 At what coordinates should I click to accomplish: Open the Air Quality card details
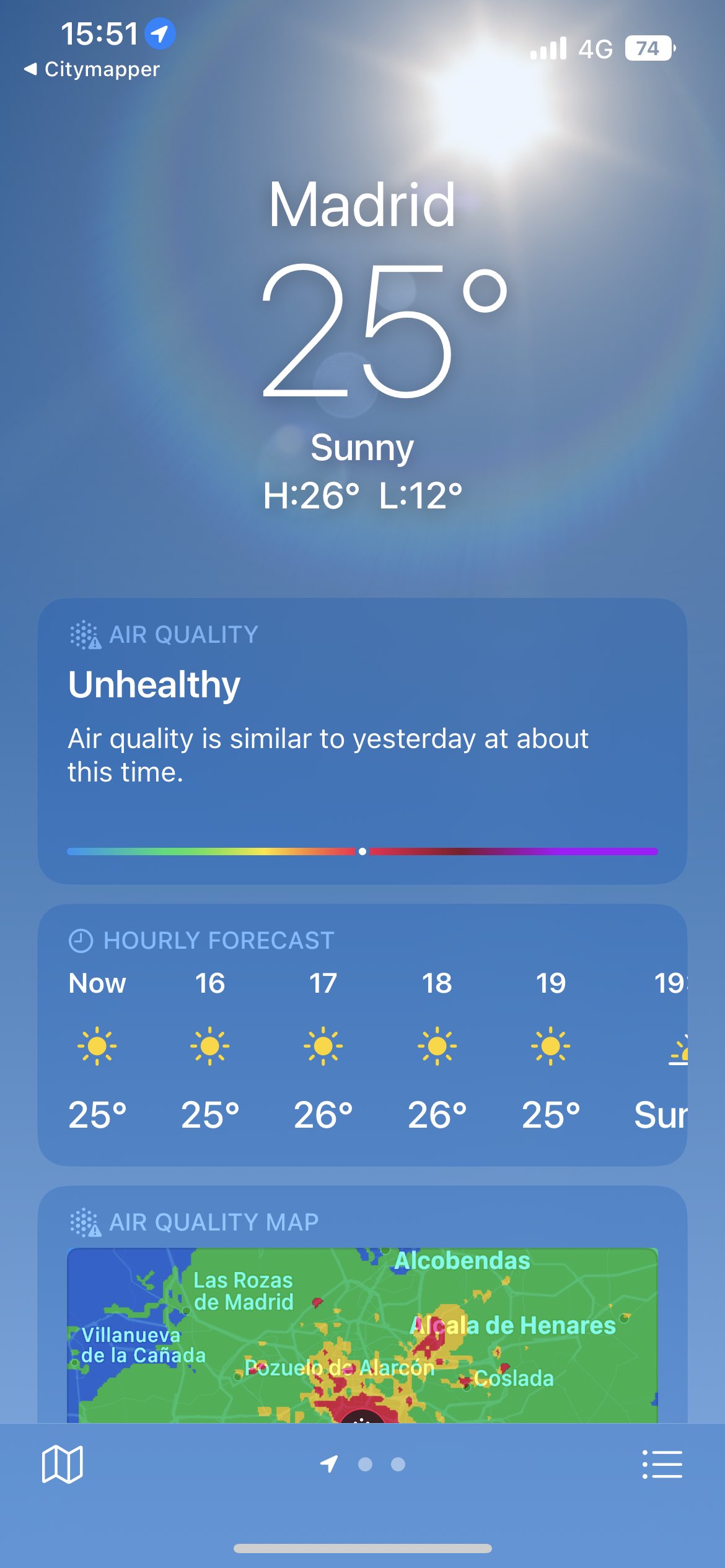coord(362,740)
